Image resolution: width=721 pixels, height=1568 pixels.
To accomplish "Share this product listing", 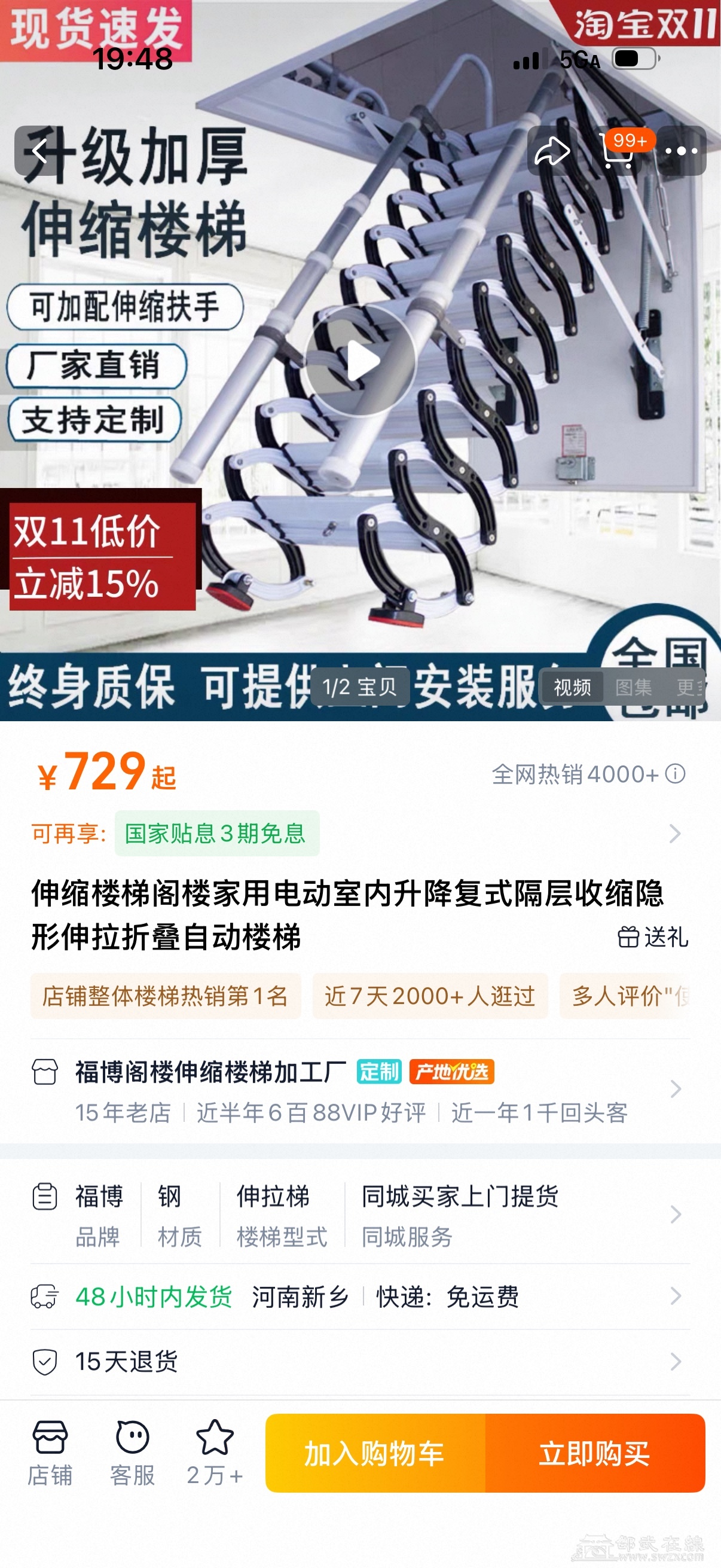I will (551, 151).
